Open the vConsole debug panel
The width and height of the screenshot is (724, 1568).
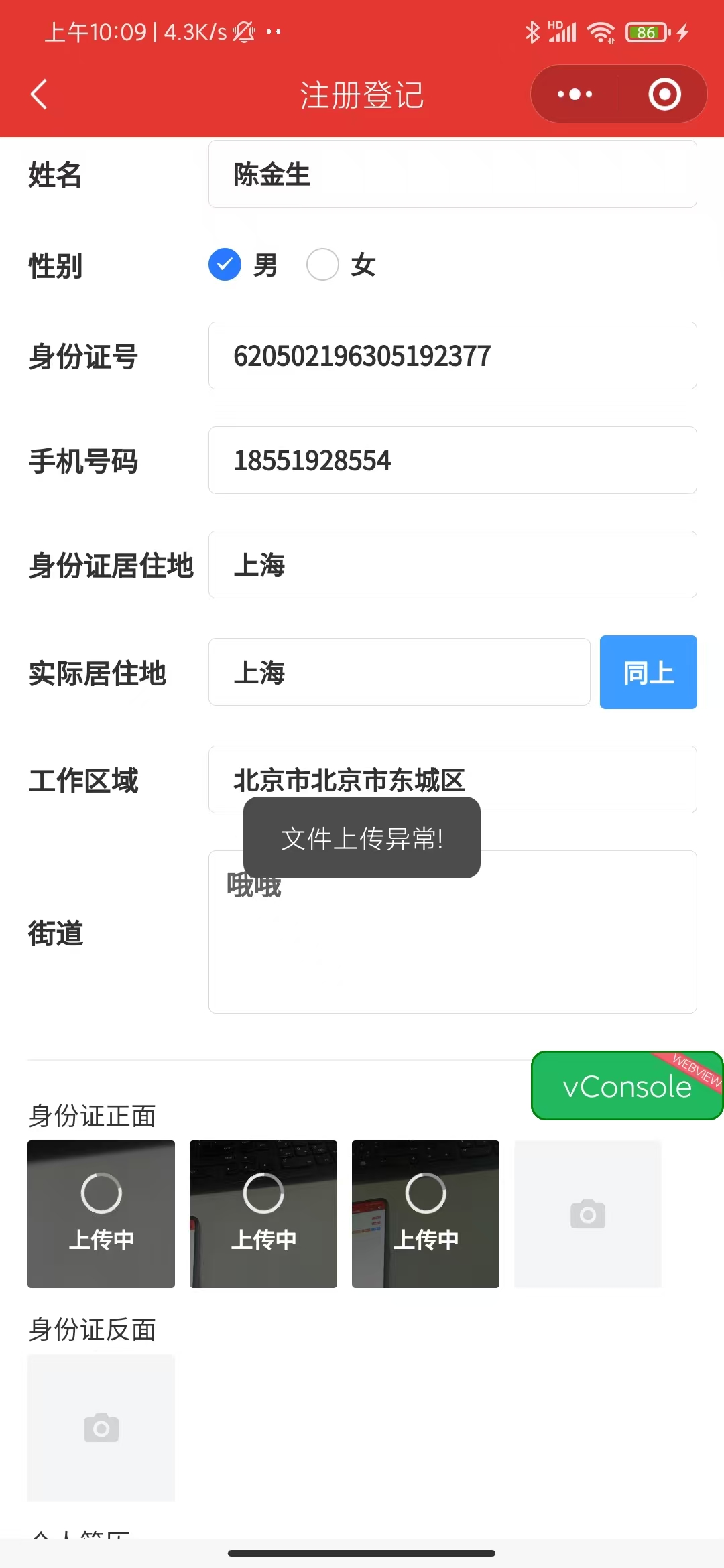pyautogui.click(x=627, y=1086)
